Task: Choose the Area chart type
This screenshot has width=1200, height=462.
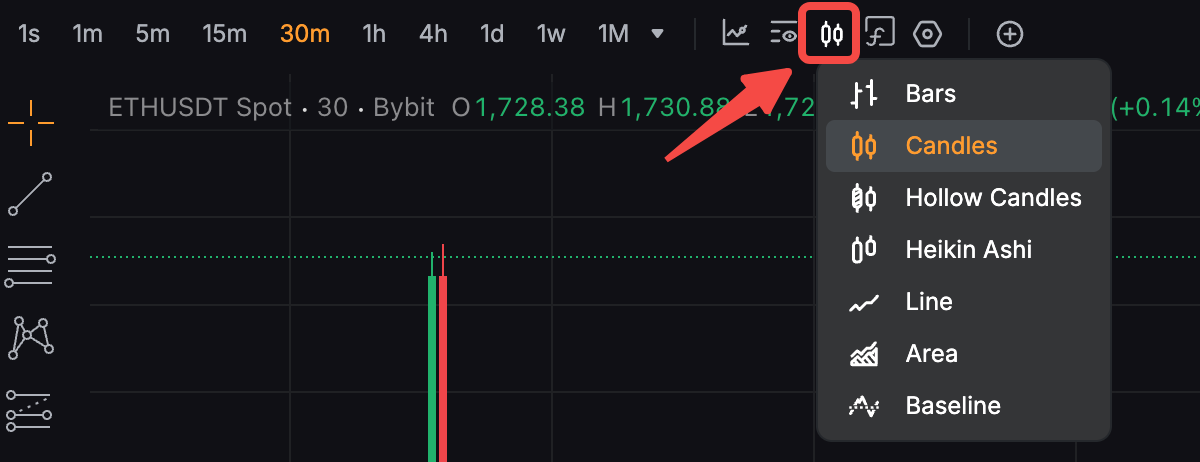Action: (964, 354)
